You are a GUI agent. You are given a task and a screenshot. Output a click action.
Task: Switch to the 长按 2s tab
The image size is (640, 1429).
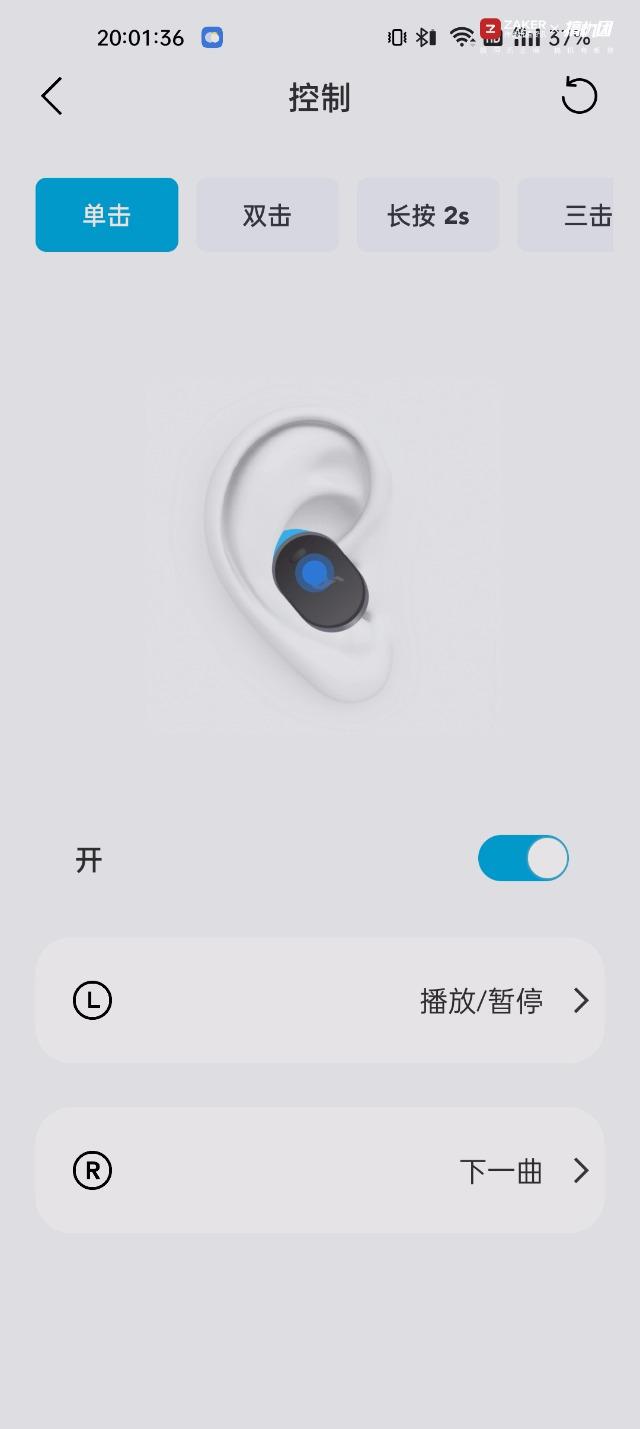pyautogui.click(x=428, y=215)
